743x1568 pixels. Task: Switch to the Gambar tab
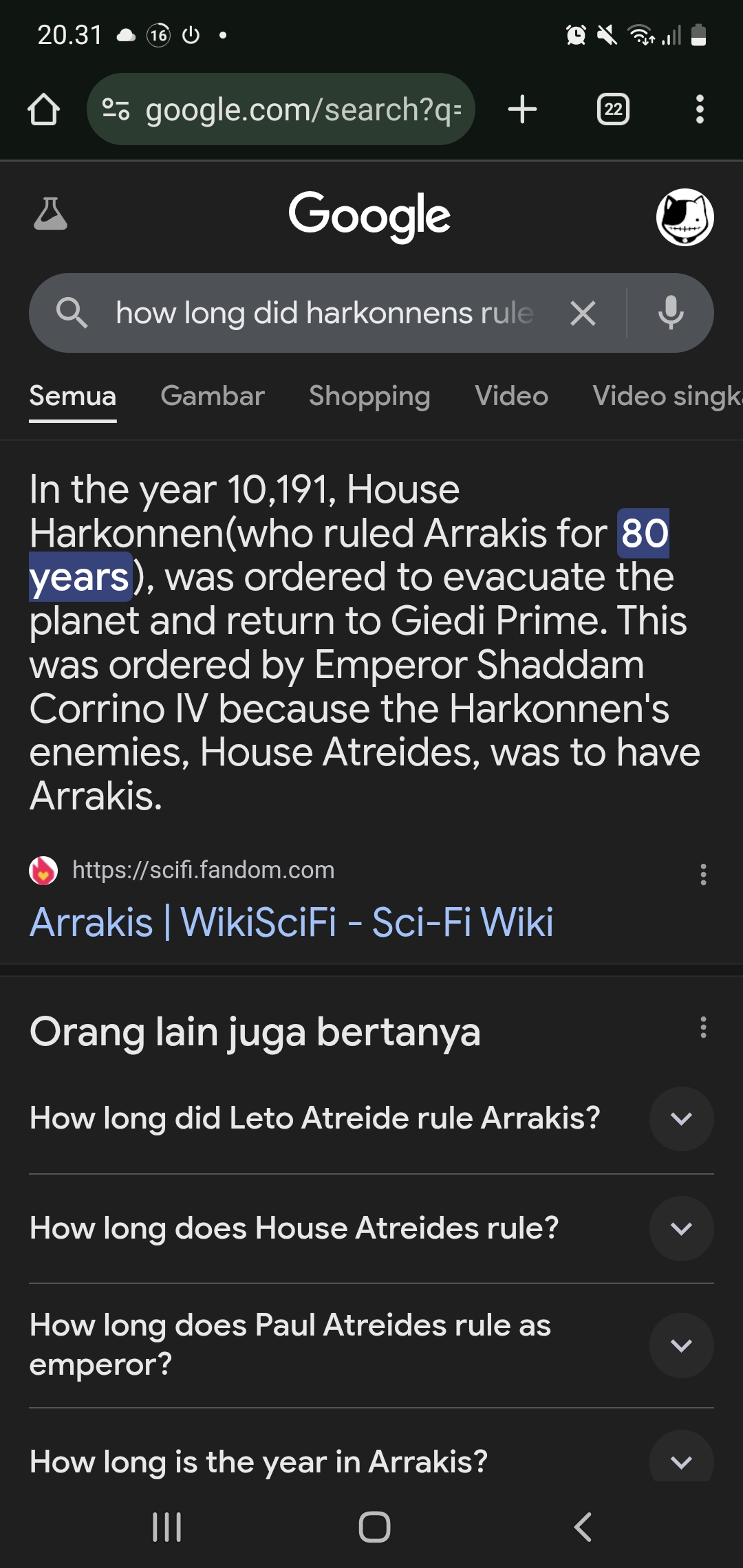212,396
